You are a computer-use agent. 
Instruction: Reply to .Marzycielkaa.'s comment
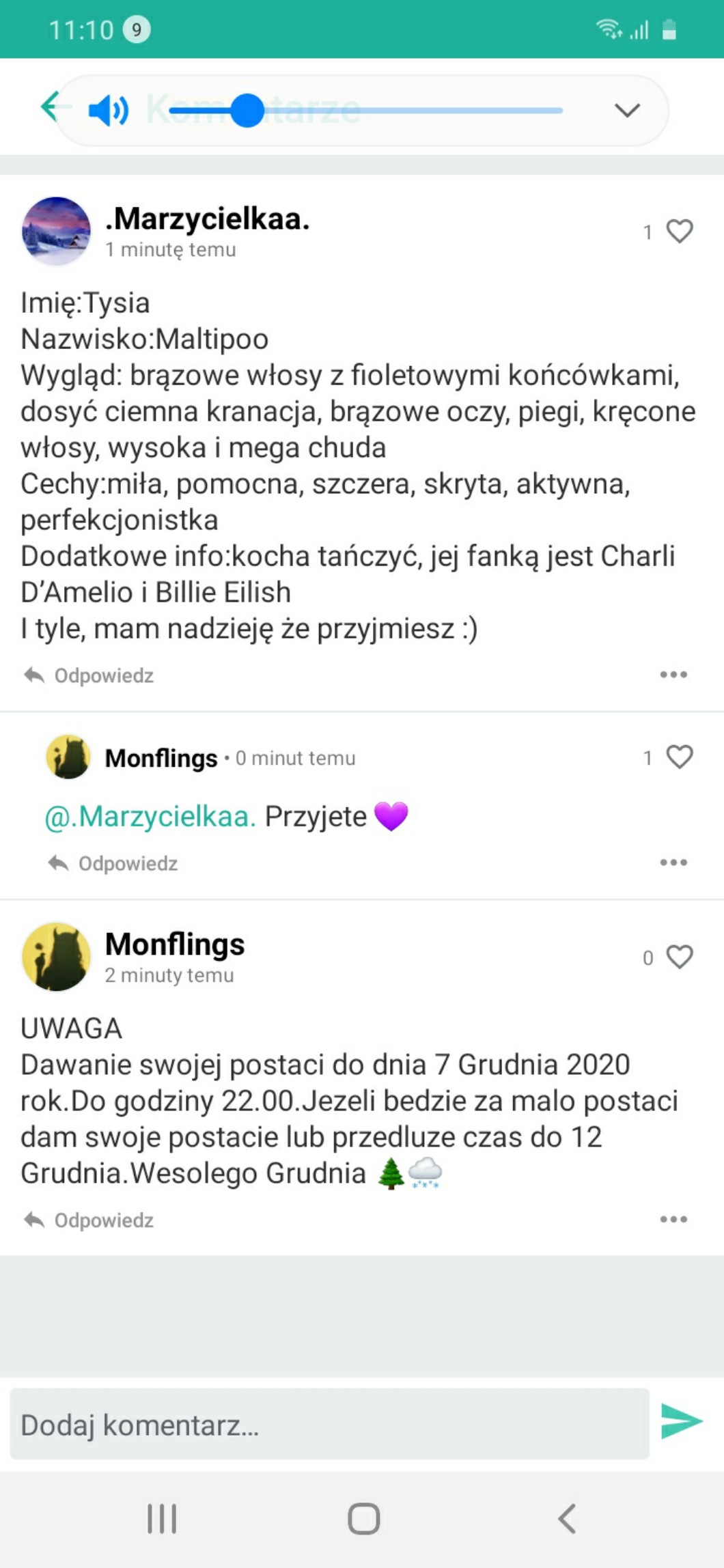(x=89, y=675)
